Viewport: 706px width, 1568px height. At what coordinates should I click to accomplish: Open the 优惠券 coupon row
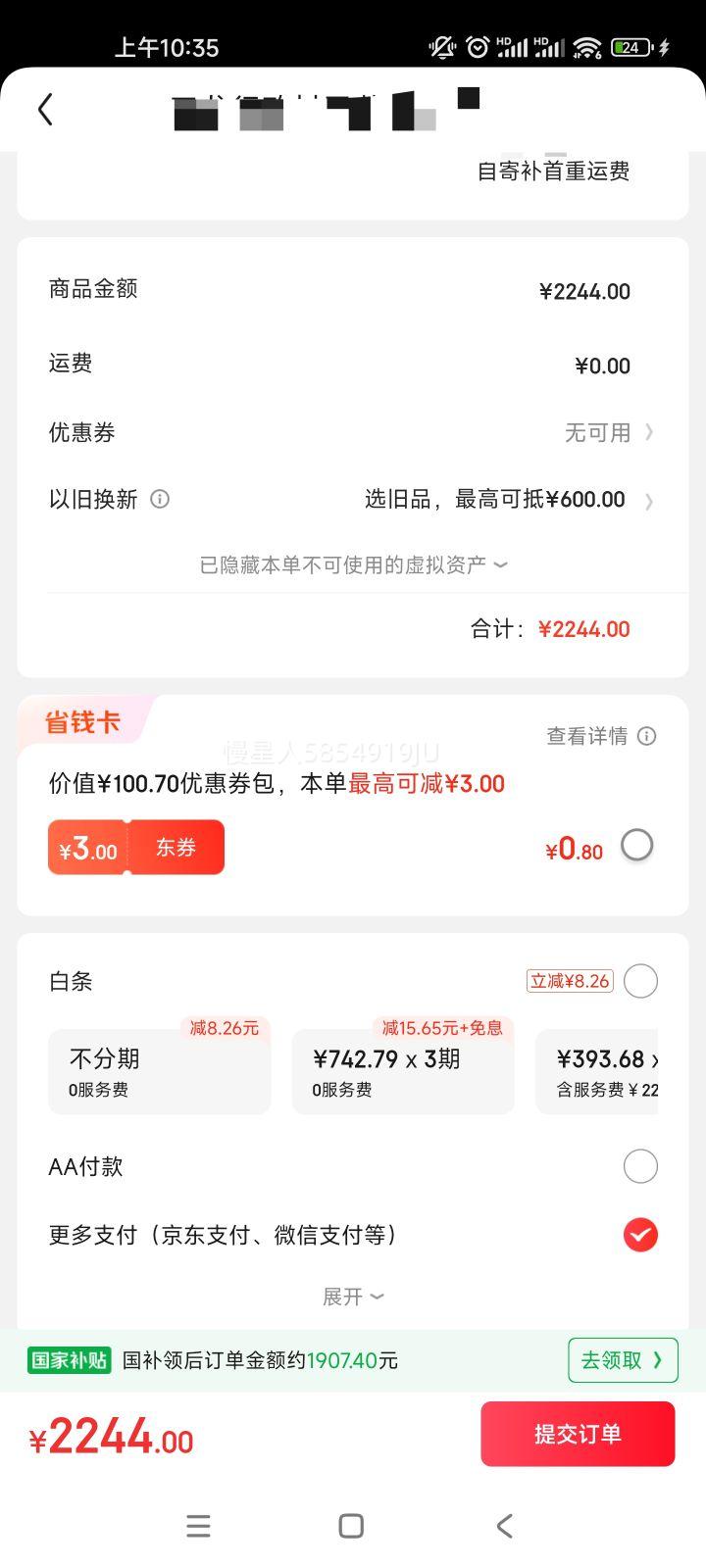pos(353,432)
